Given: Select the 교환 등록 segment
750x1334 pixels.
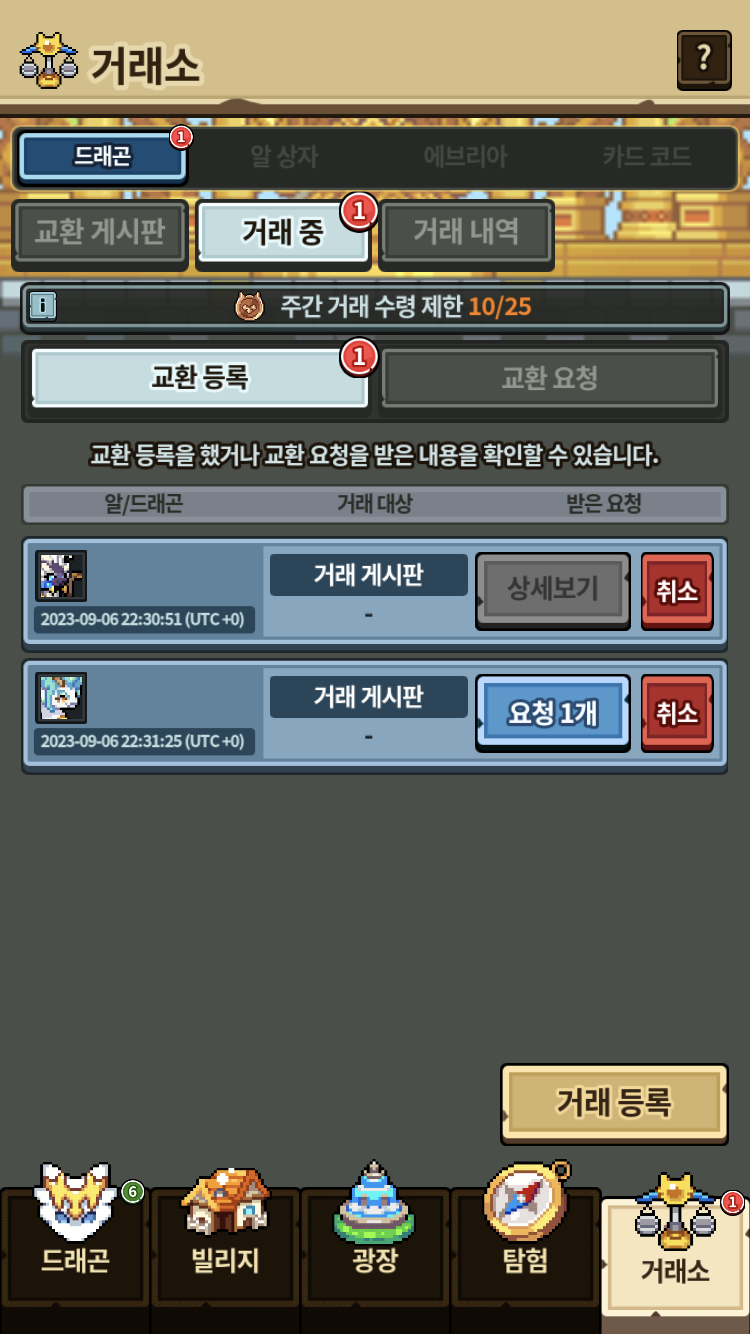Looking at the screenshot, I should point(200,378).
